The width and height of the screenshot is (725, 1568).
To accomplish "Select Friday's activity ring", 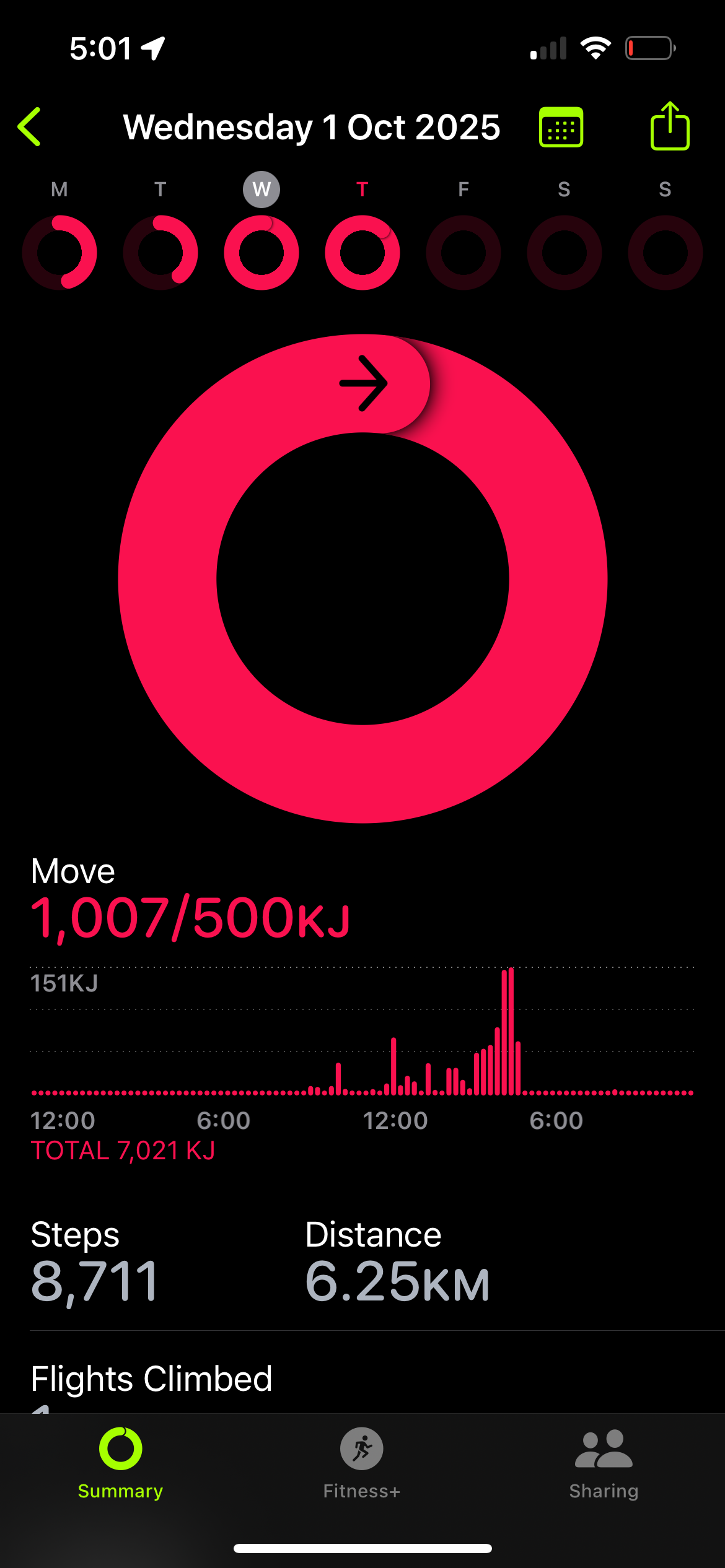I will tap(464, 252).
